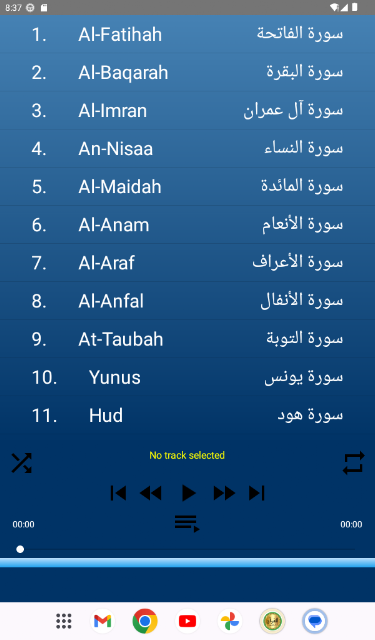This screenshot has height=640, width=375.
Task: Choose surah 3. Al-Imran
Action: (x=187, y=111)
